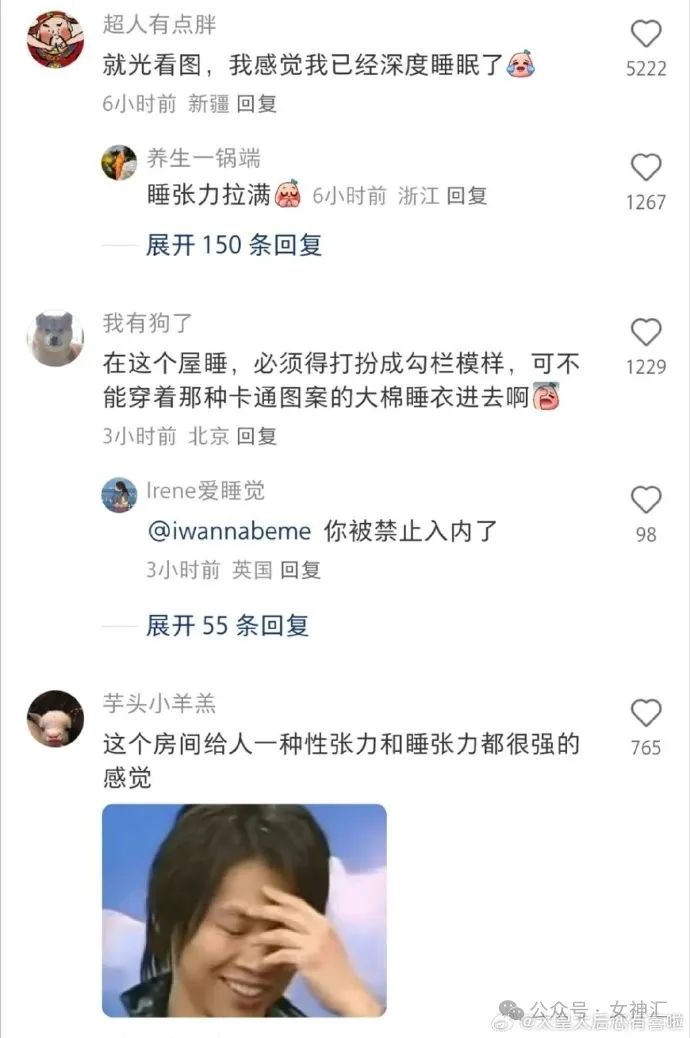This screenshot has width=690, height=1038.
Task: Reply to 超人有点胖's comment
Action: point(257,103)
